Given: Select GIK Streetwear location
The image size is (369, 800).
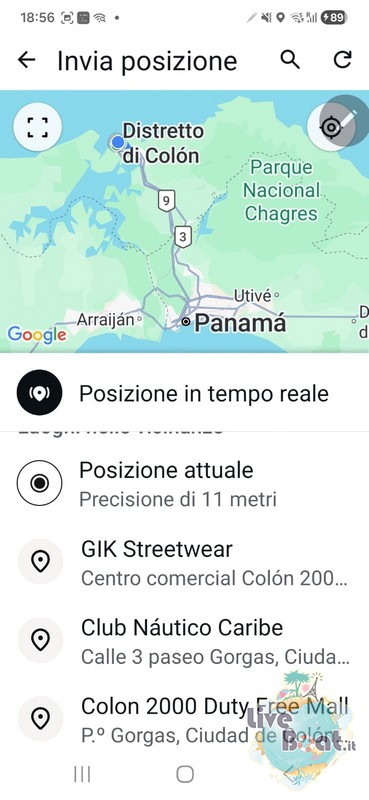Looking at the screenshot, I should pos(184,562).
